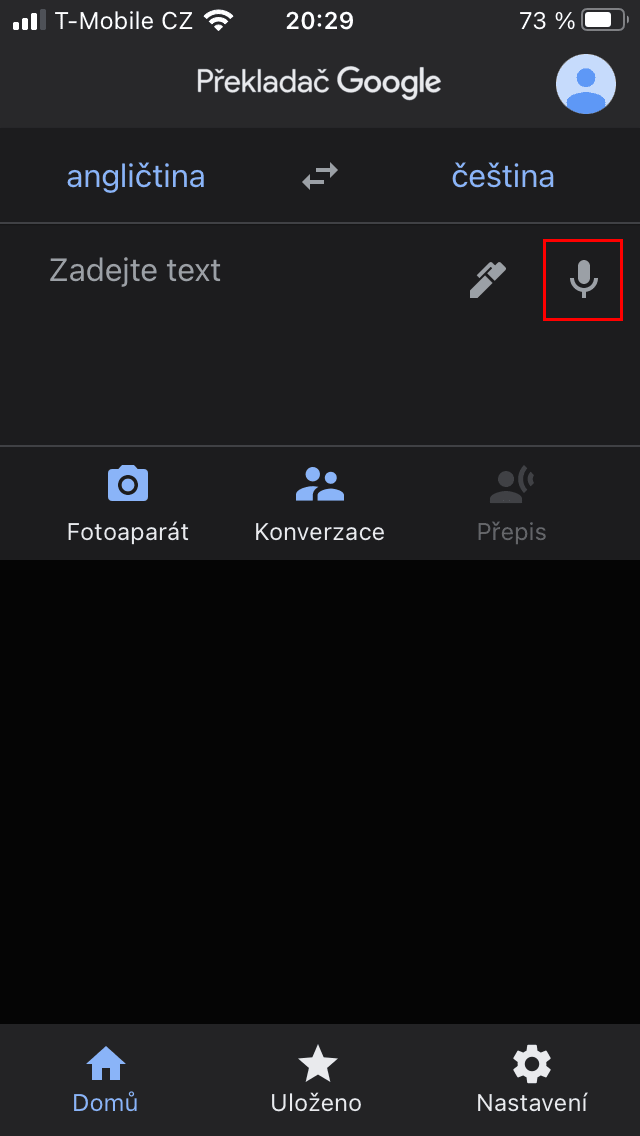This screenshot has width=640, height=1136.
Task: Go to the Domů tab
Action: coord(106,1080)
